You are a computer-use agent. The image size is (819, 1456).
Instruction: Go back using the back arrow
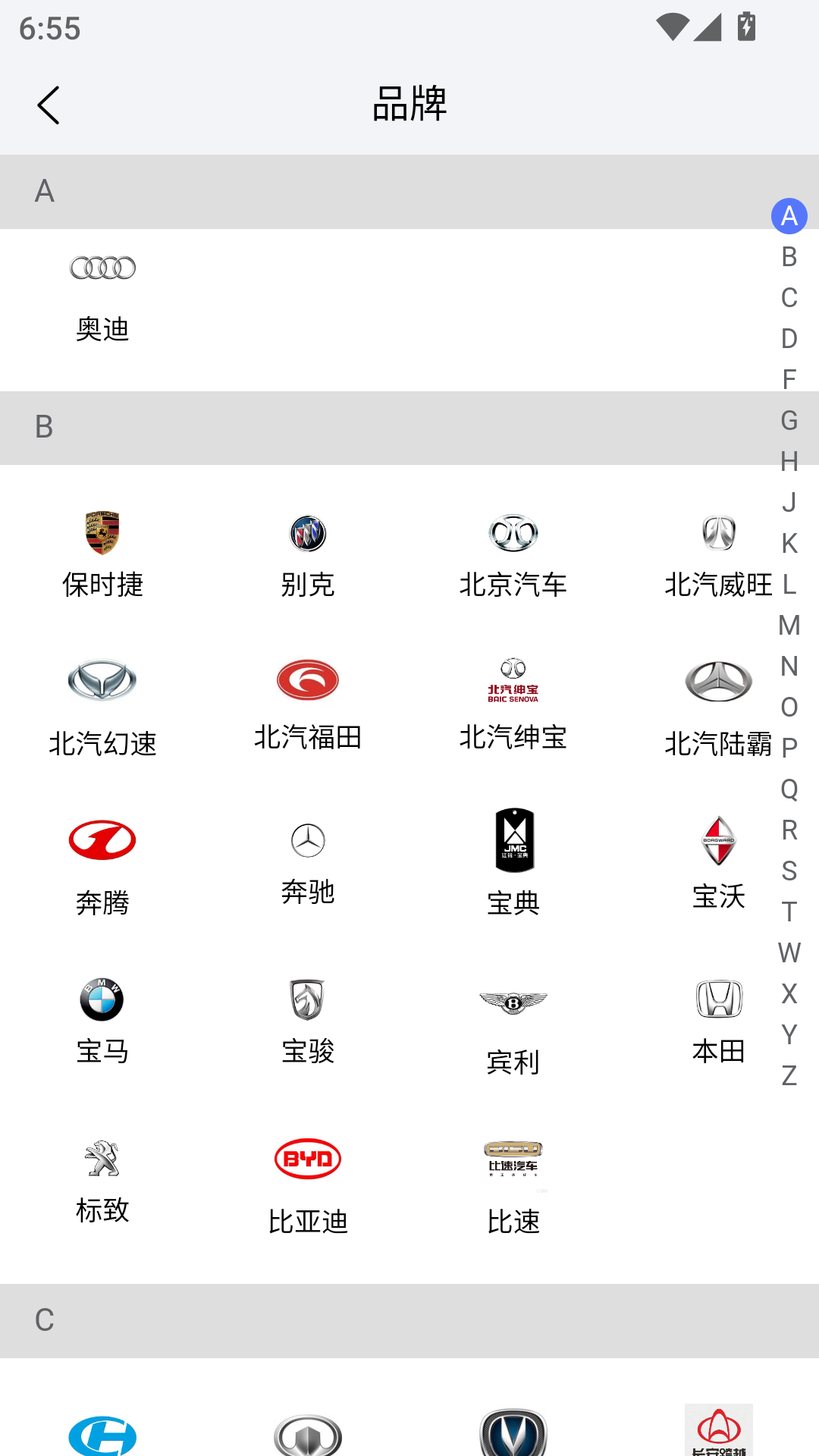click(x=49, y=105)
